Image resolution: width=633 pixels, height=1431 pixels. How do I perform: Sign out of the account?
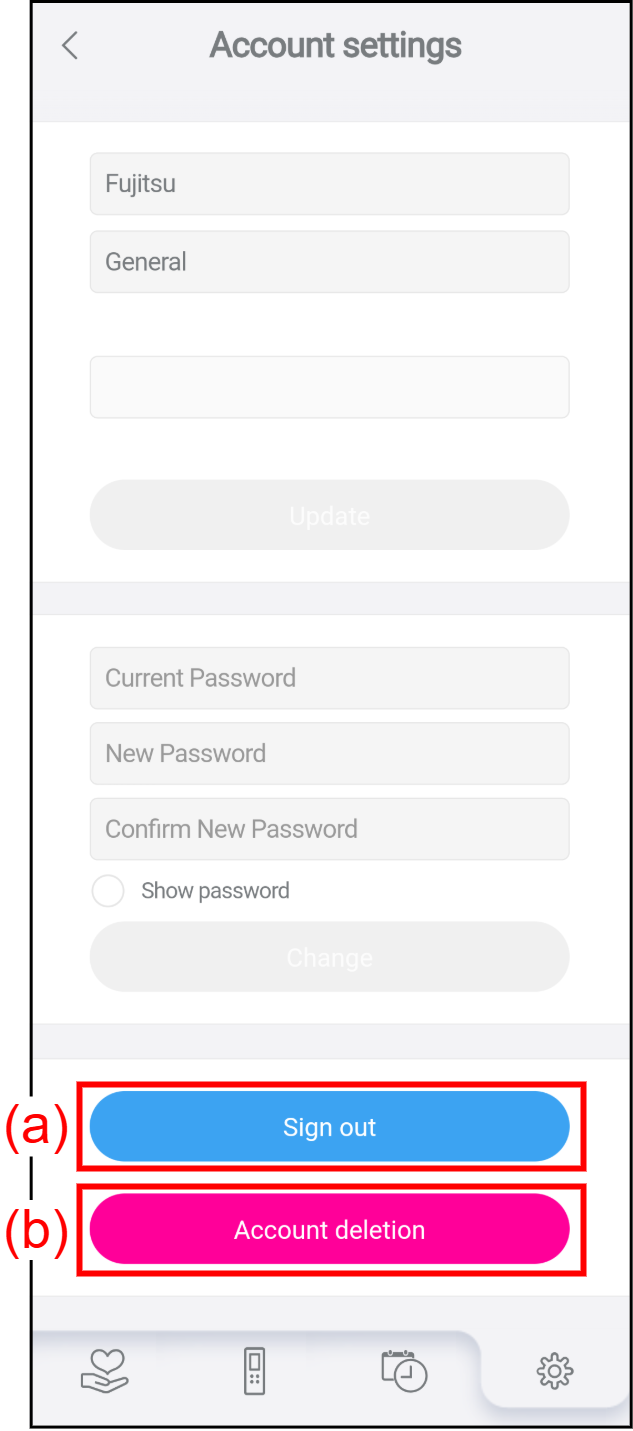click(x=329, y=1127)
